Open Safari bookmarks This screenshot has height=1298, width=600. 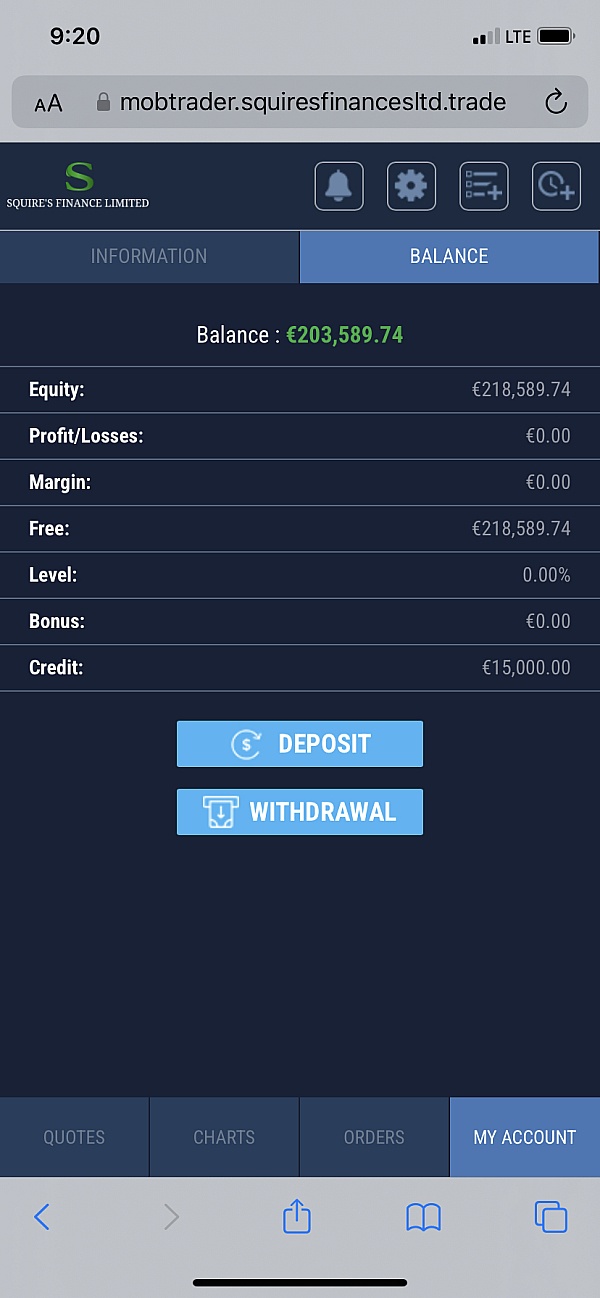(424, 1217)
